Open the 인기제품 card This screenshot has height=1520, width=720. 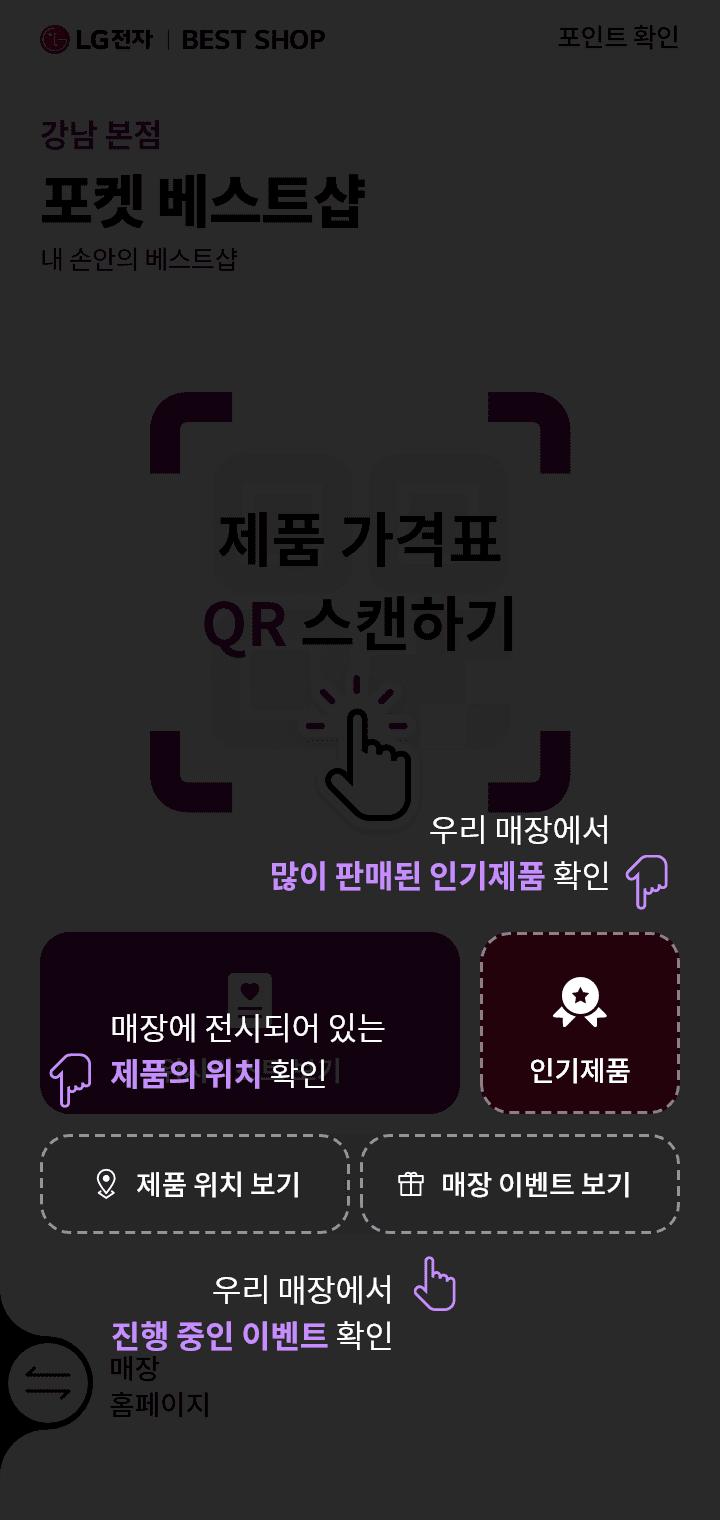[x=580, y=1022]
